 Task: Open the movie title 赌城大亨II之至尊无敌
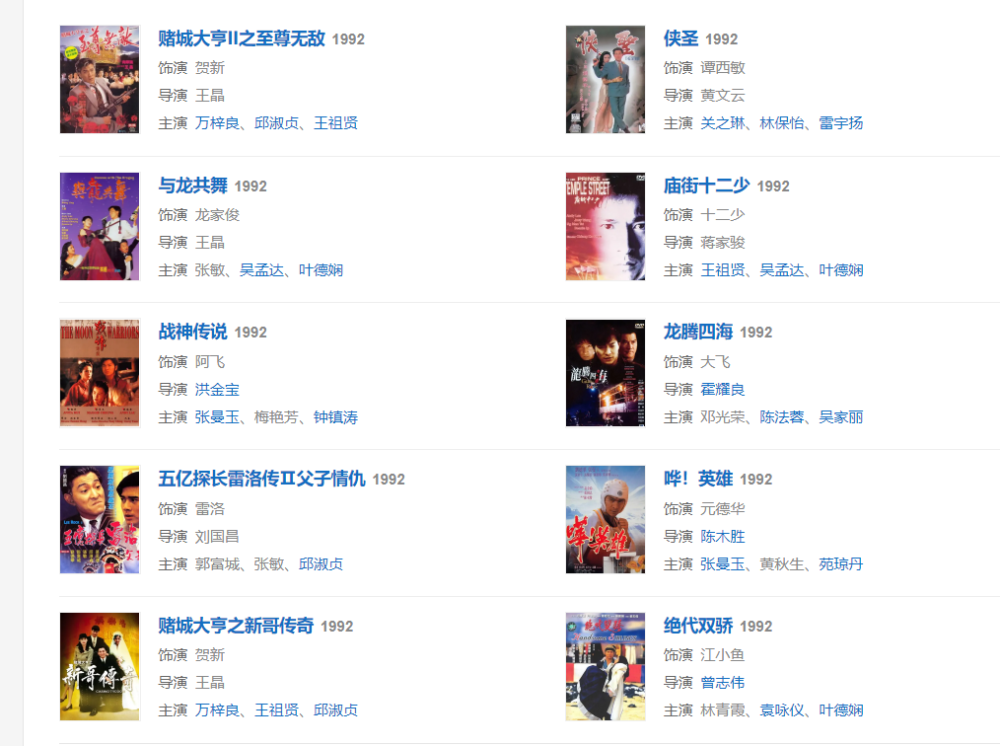[x=242, y=39]
